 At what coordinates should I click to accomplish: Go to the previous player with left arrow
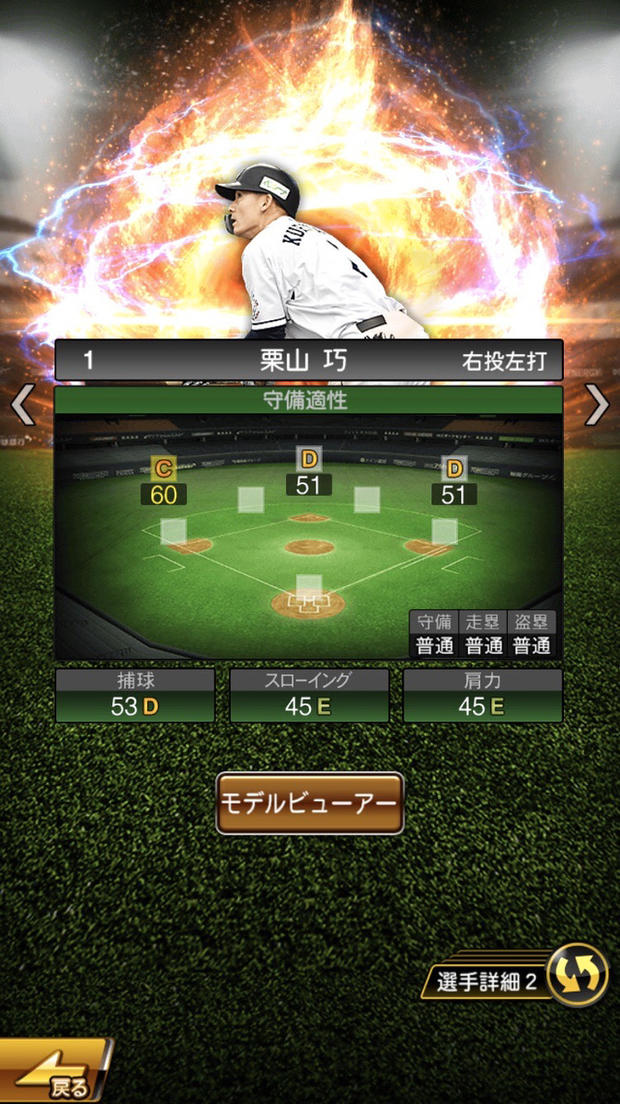(x=22, y=405)
